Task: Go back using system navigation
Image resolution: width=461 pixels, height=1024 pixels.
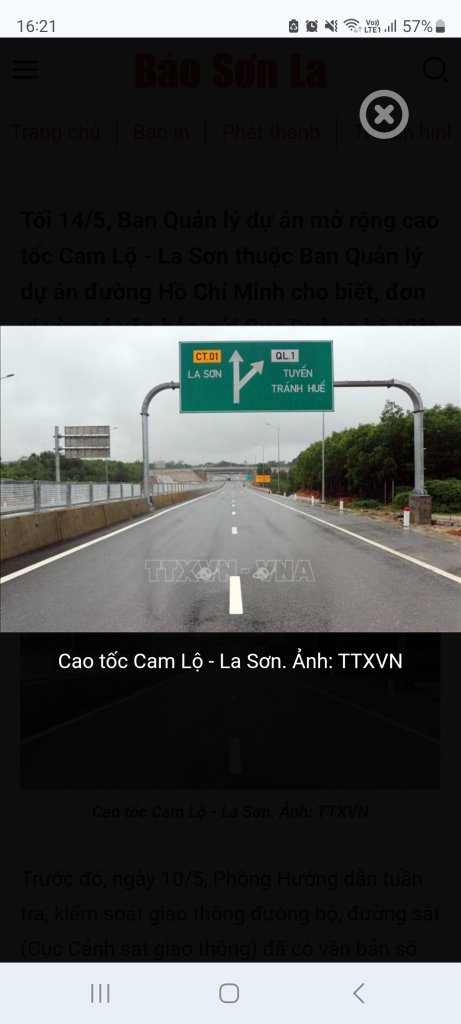Action: pyautogui.click(x=358, y=993)
